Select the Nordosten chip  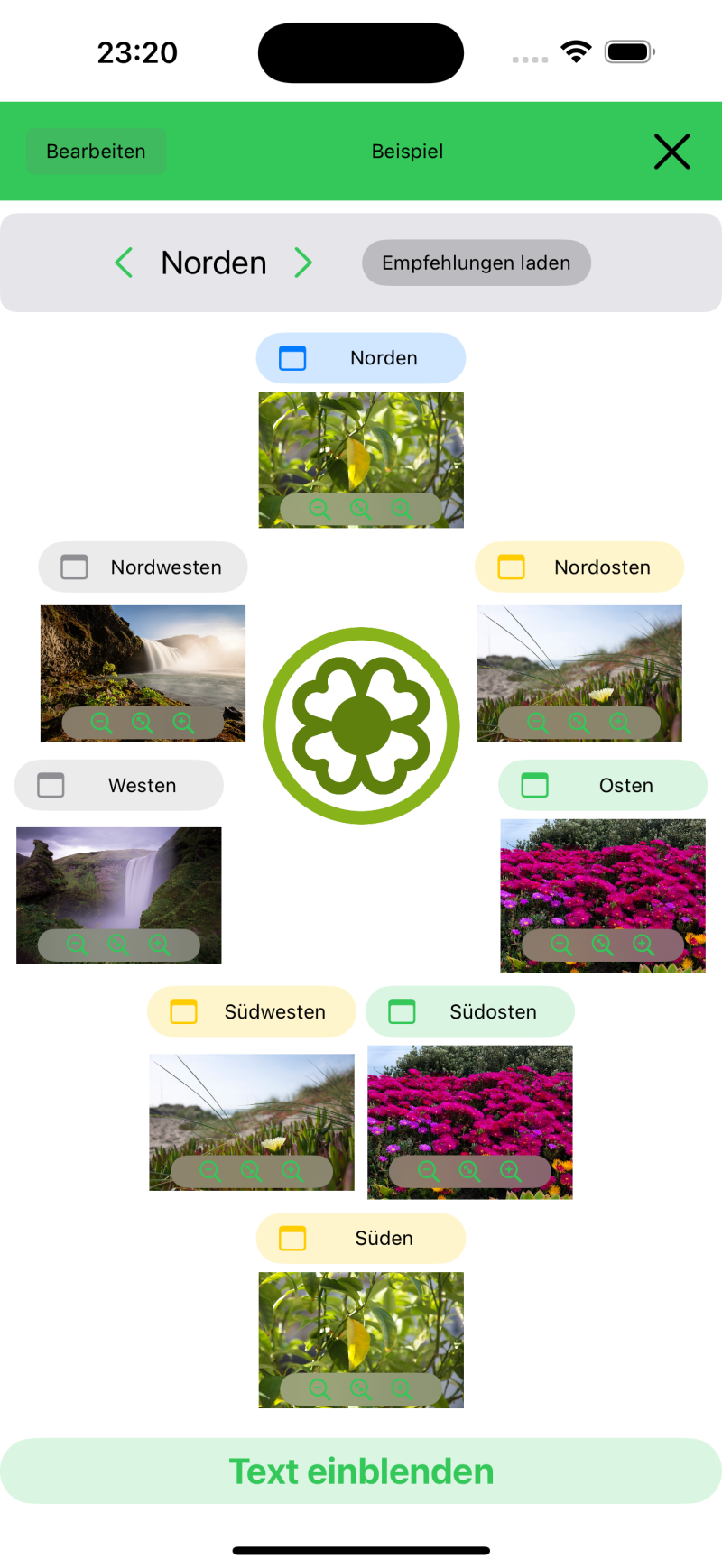579,567
